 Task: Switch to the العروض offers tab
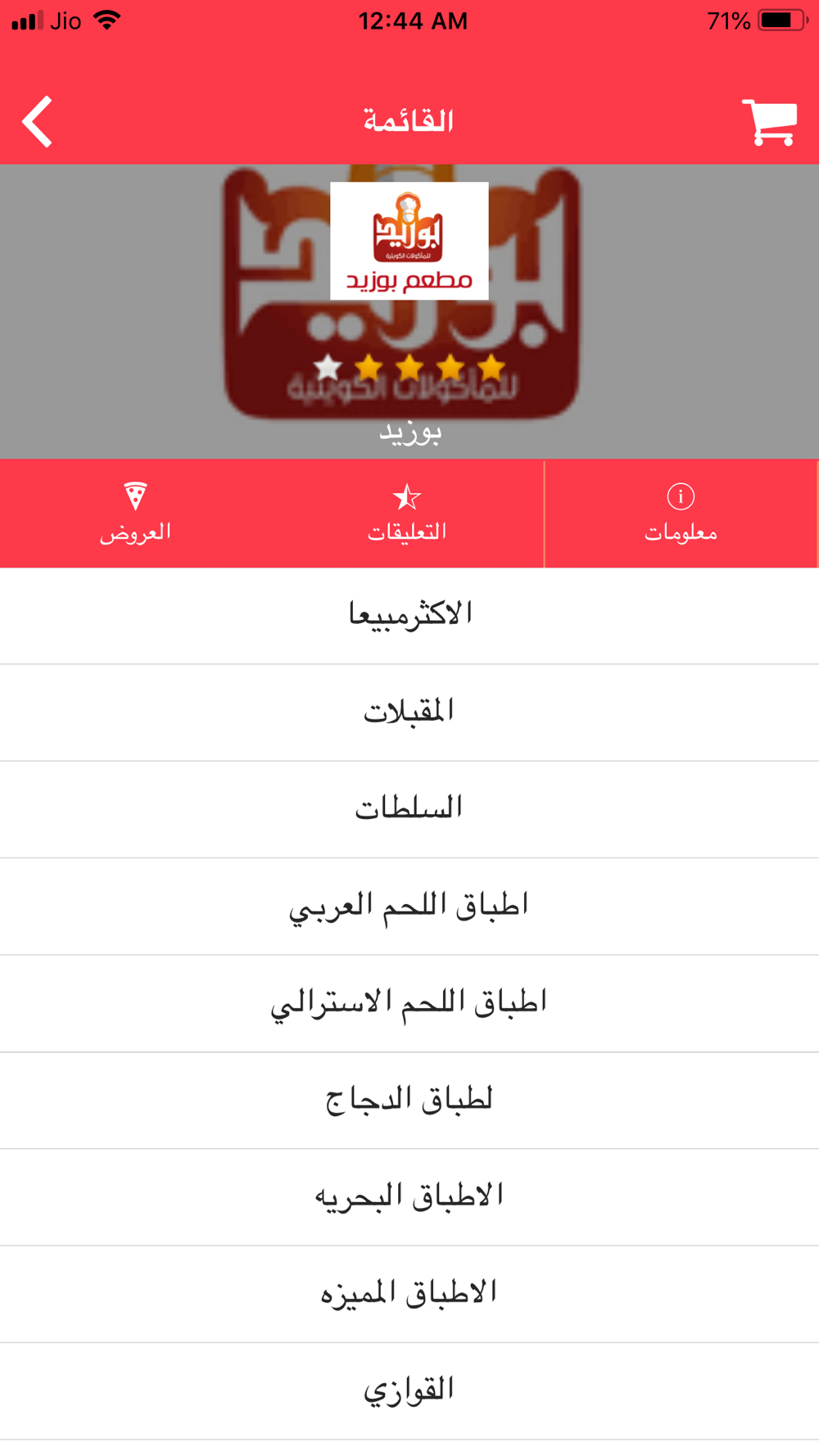(x=136, y=513)
